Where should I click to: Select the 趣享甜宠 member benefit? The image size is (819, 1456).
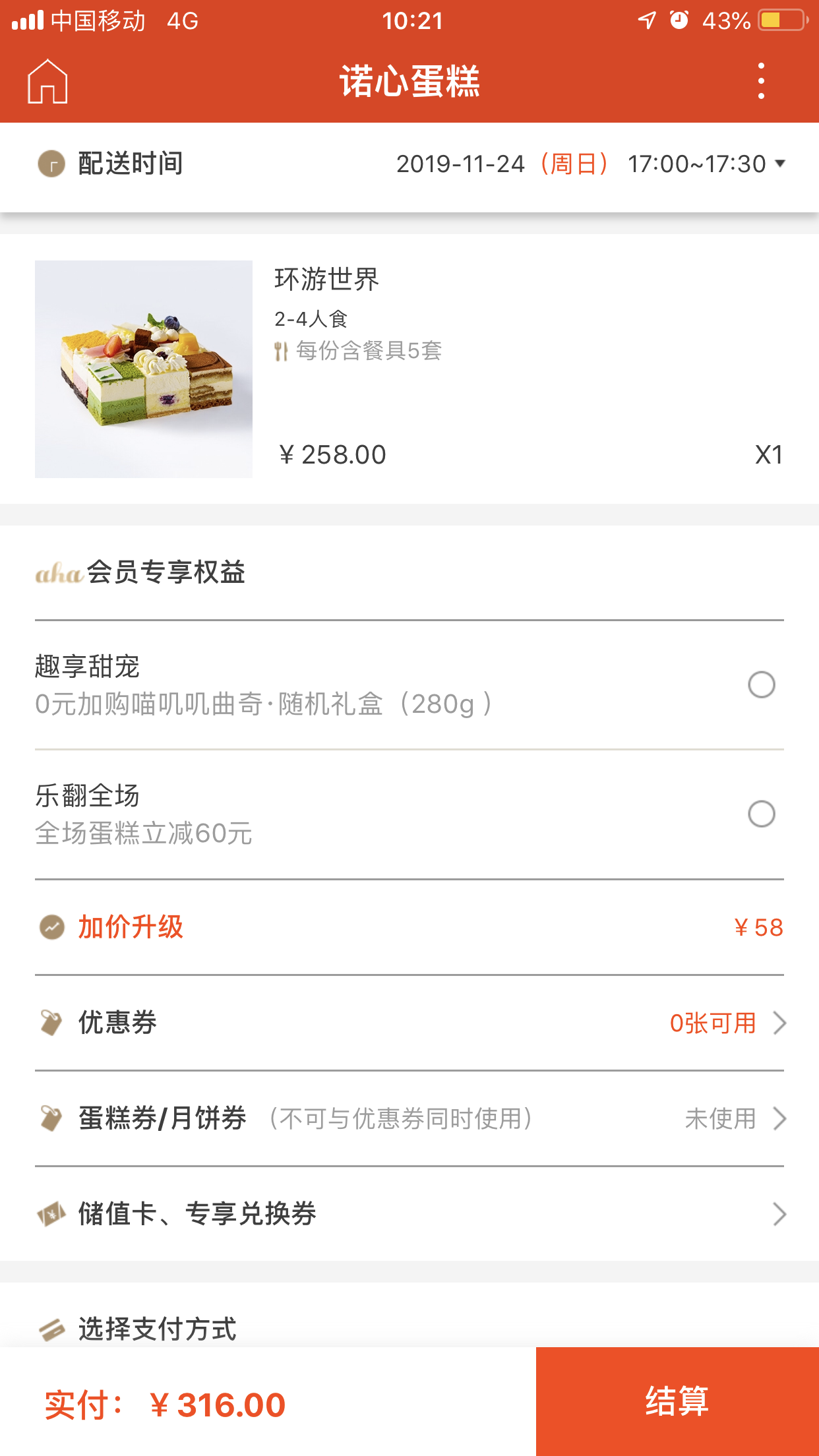761,684
